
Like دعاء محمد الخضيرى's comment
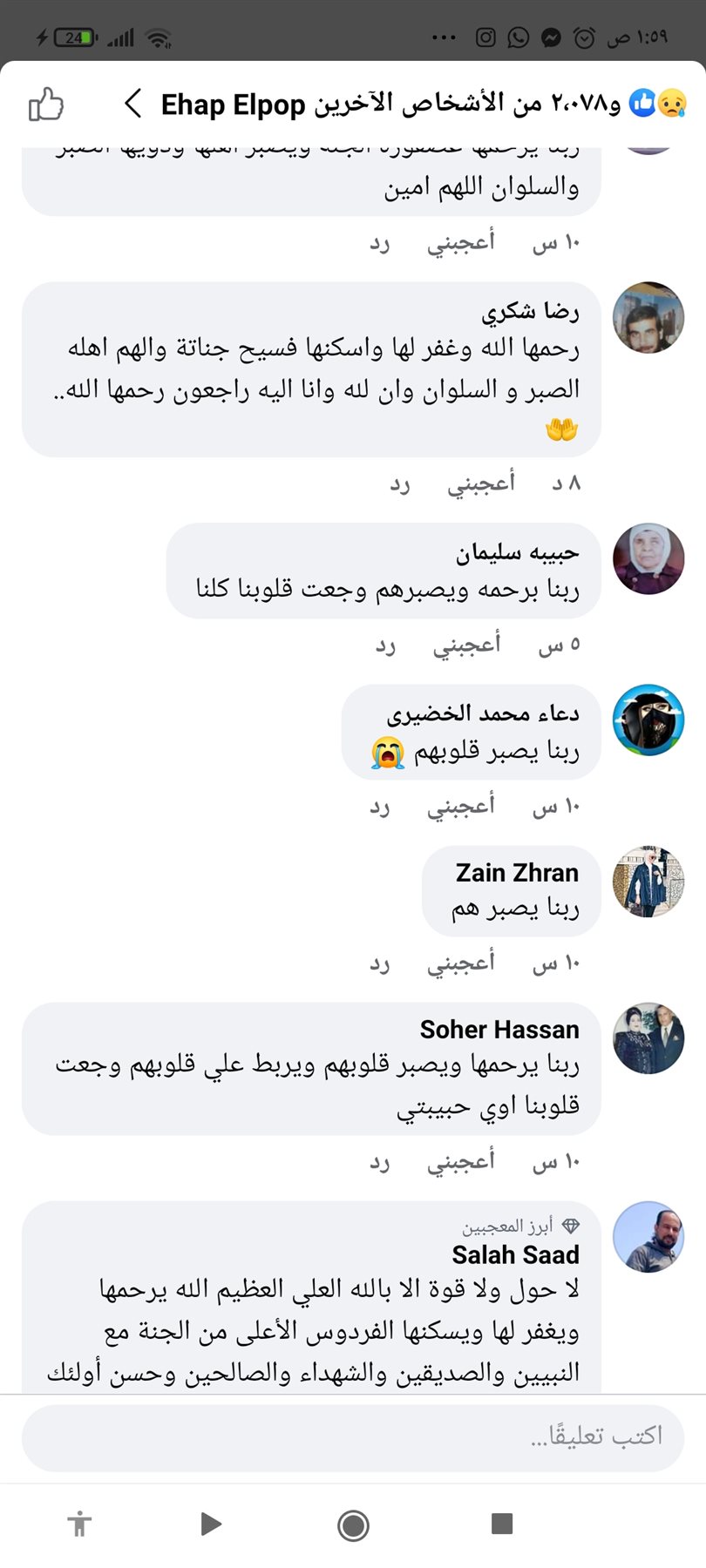click(x=461, y=806)
